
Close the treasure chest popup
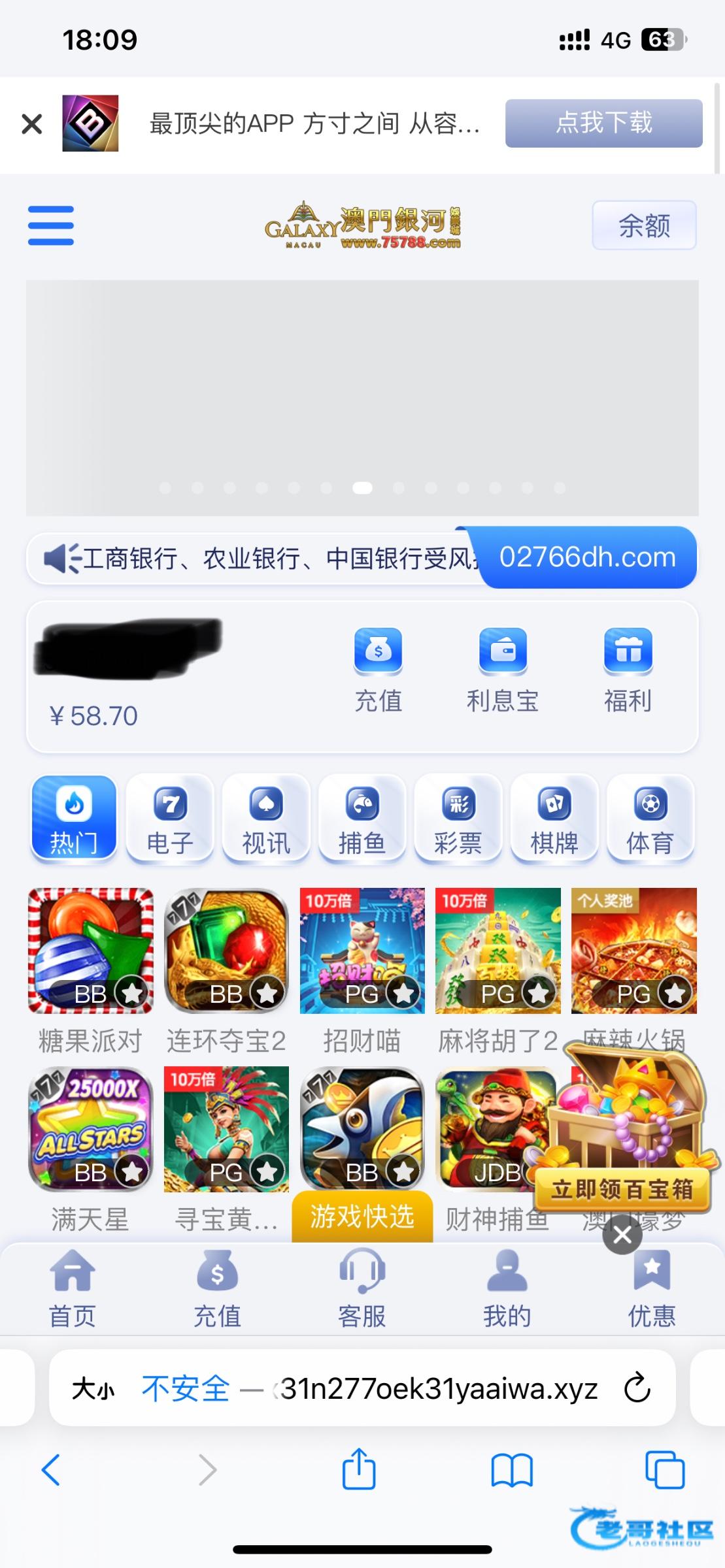[x=622, y=1235]
